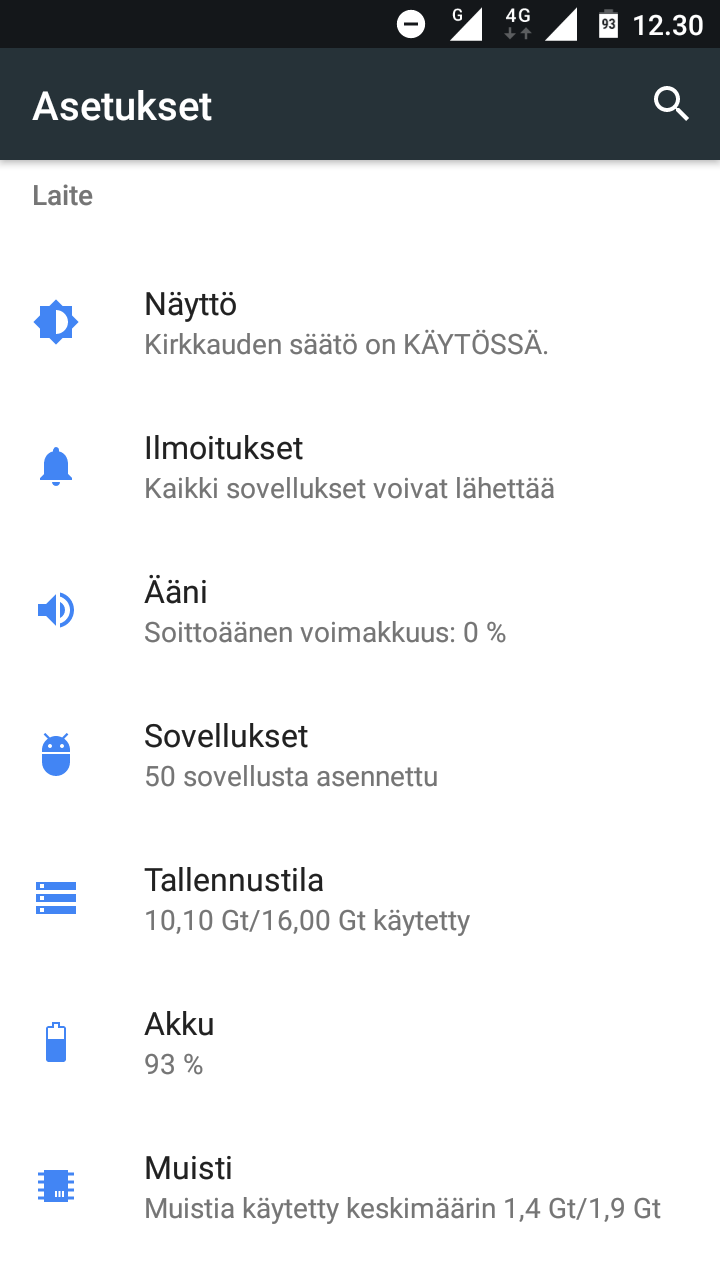720x1280 pixels.
Task: Open Tallennustila storage settings
Action: [360, 899]
